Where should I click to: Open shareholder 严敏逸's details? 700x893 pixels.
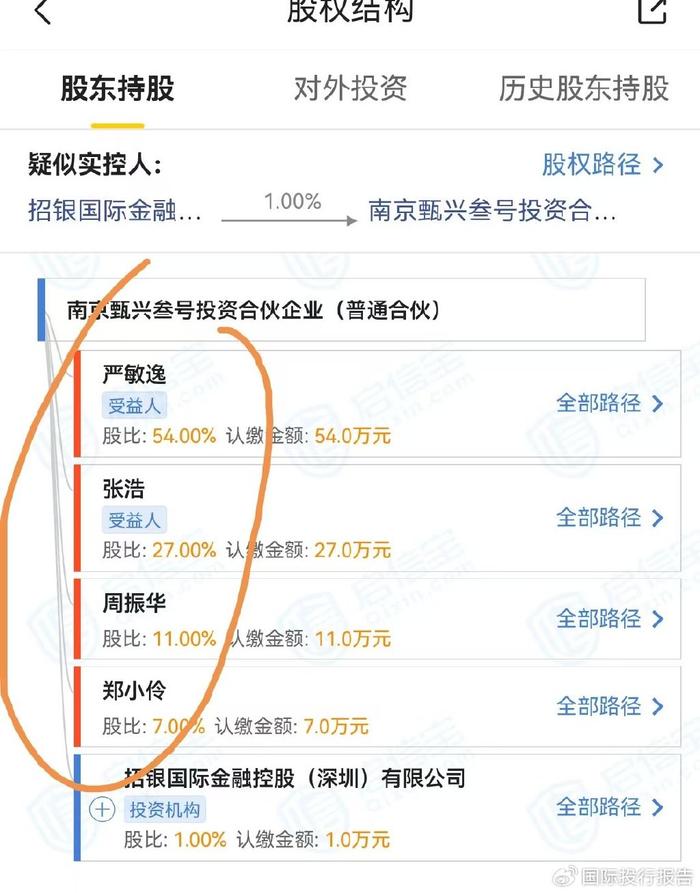coord(134,375)
